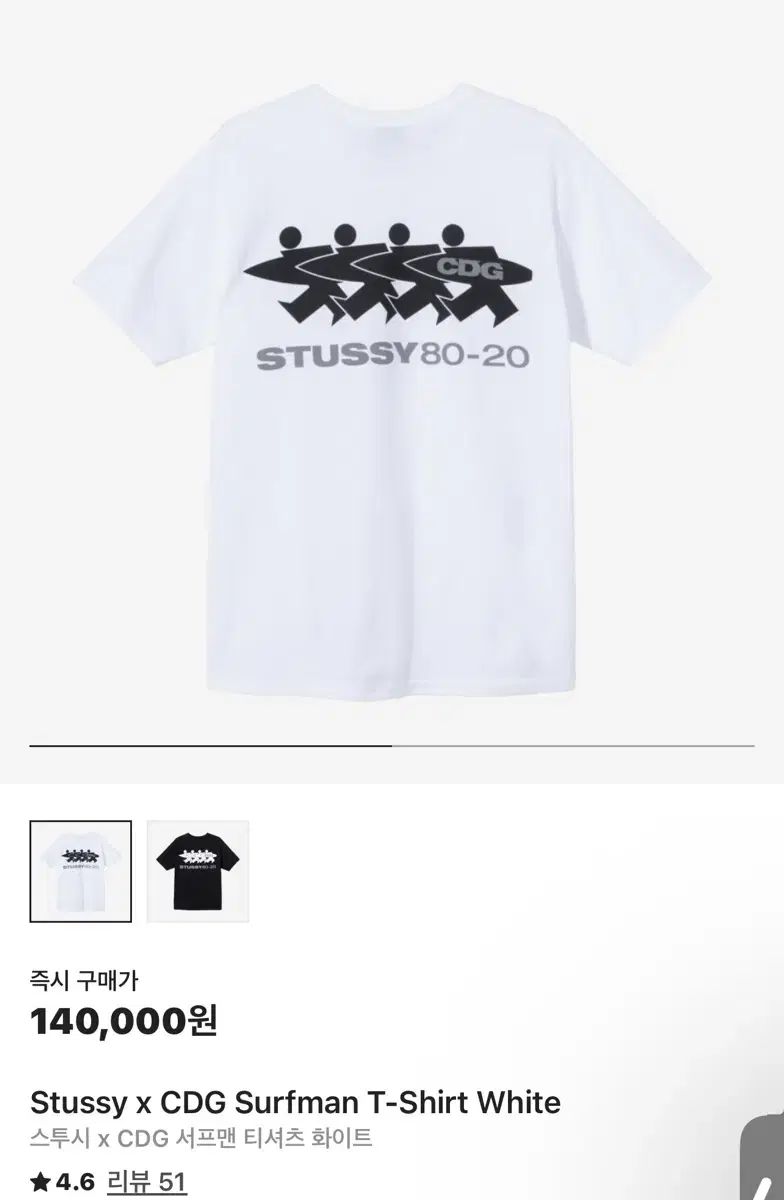Open the 리뷰 51 reviews link
The image size is (784, 1200).
tap(146, 1182)
